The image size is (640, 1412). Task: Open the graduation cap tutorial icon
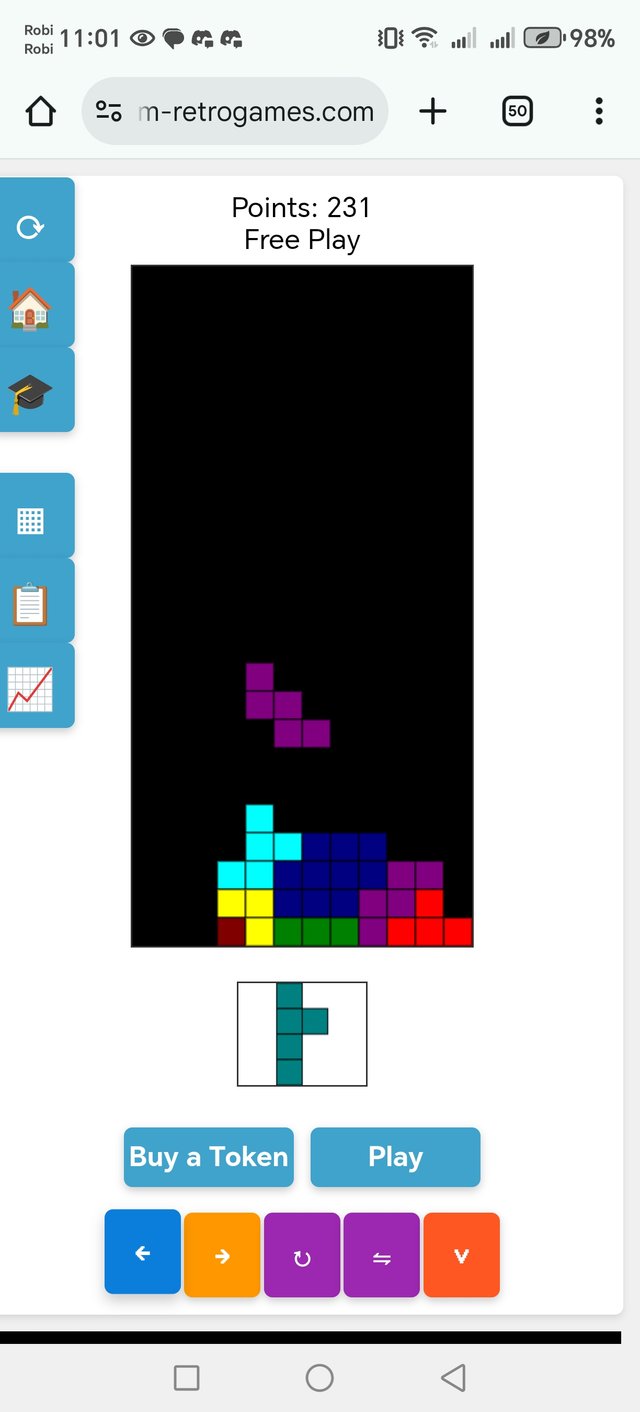coord(31,393)
